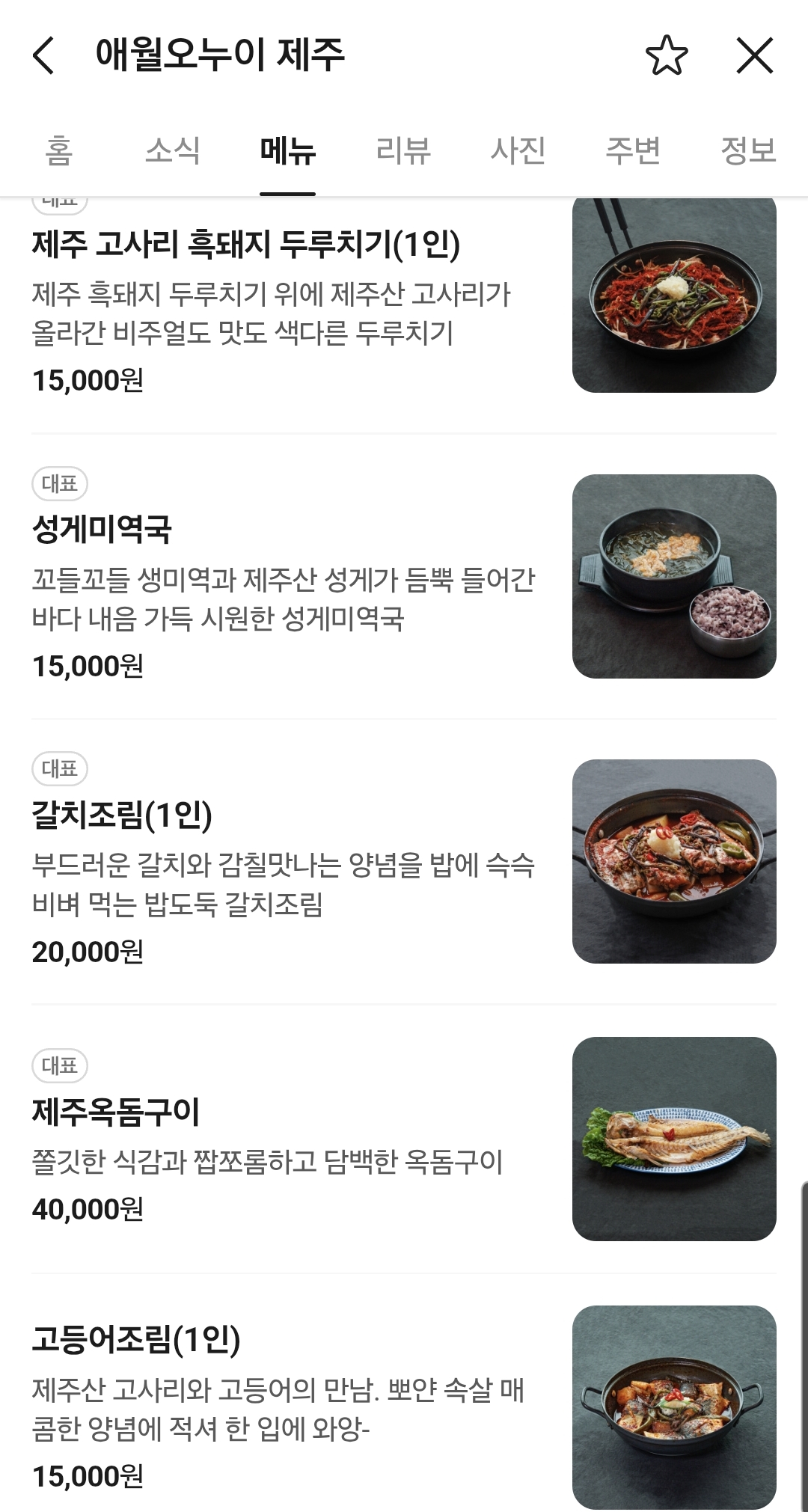
Task: View the 고등어조림(1인) menu item
Action: (136, 1340)
